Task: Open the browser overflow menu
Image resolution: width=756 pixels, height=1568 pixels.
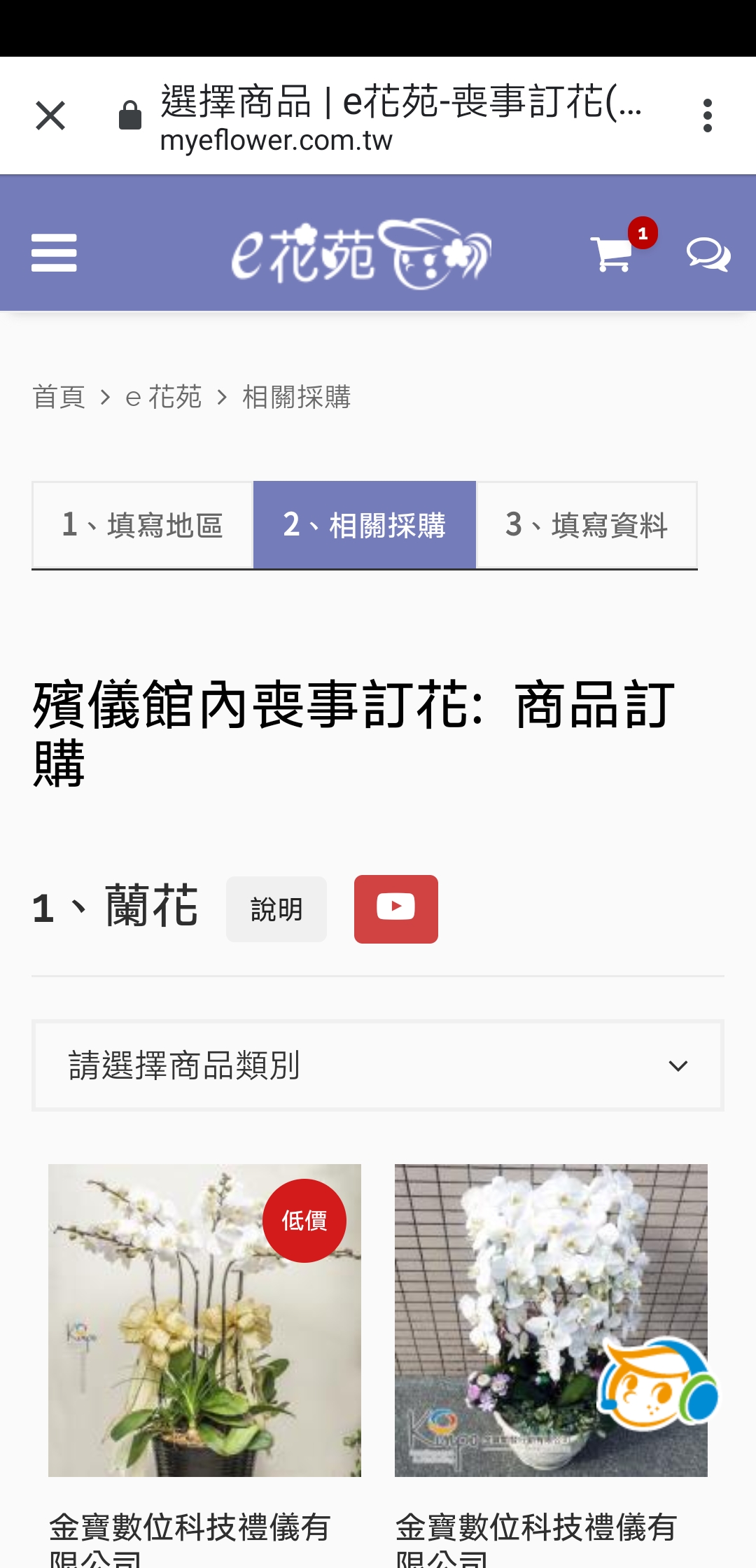Action: (708, 115)
